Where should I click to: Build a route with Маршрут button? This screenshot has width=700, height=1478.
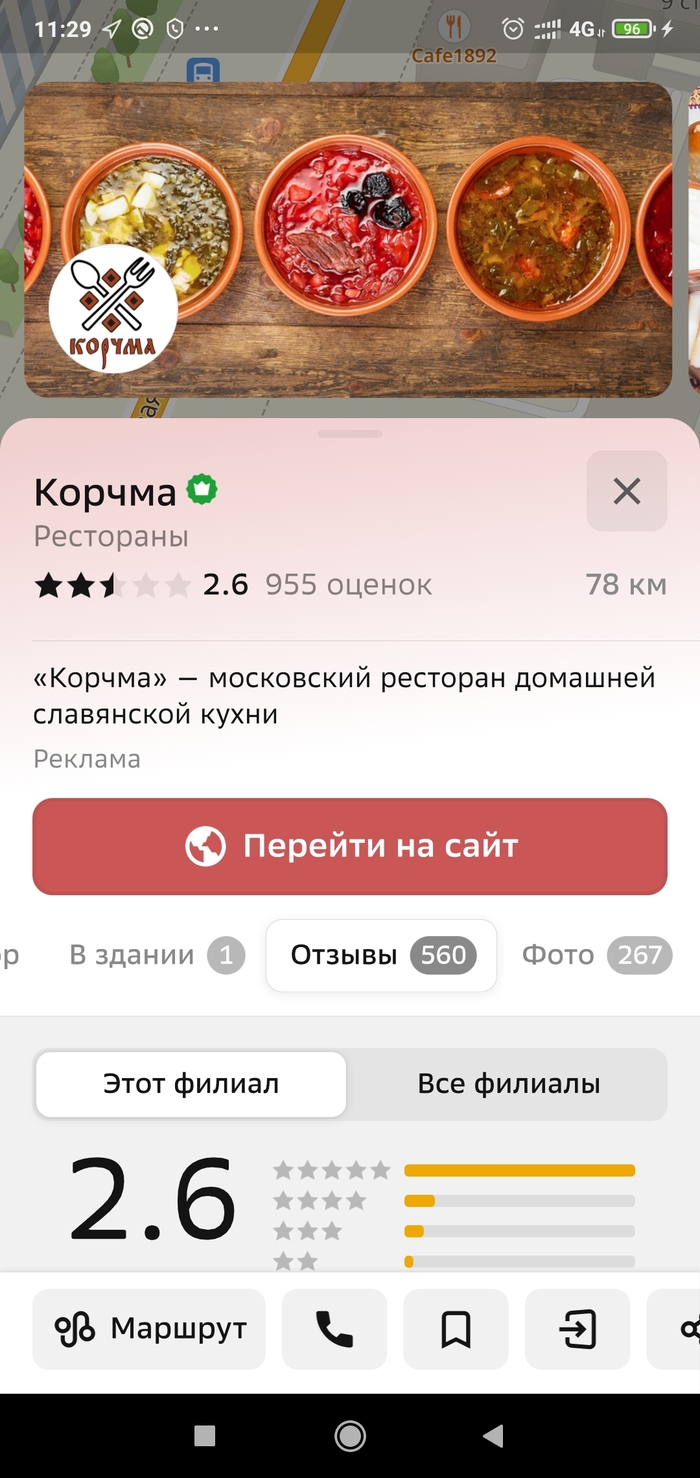pyautogui.click(x=149, y=1329)
